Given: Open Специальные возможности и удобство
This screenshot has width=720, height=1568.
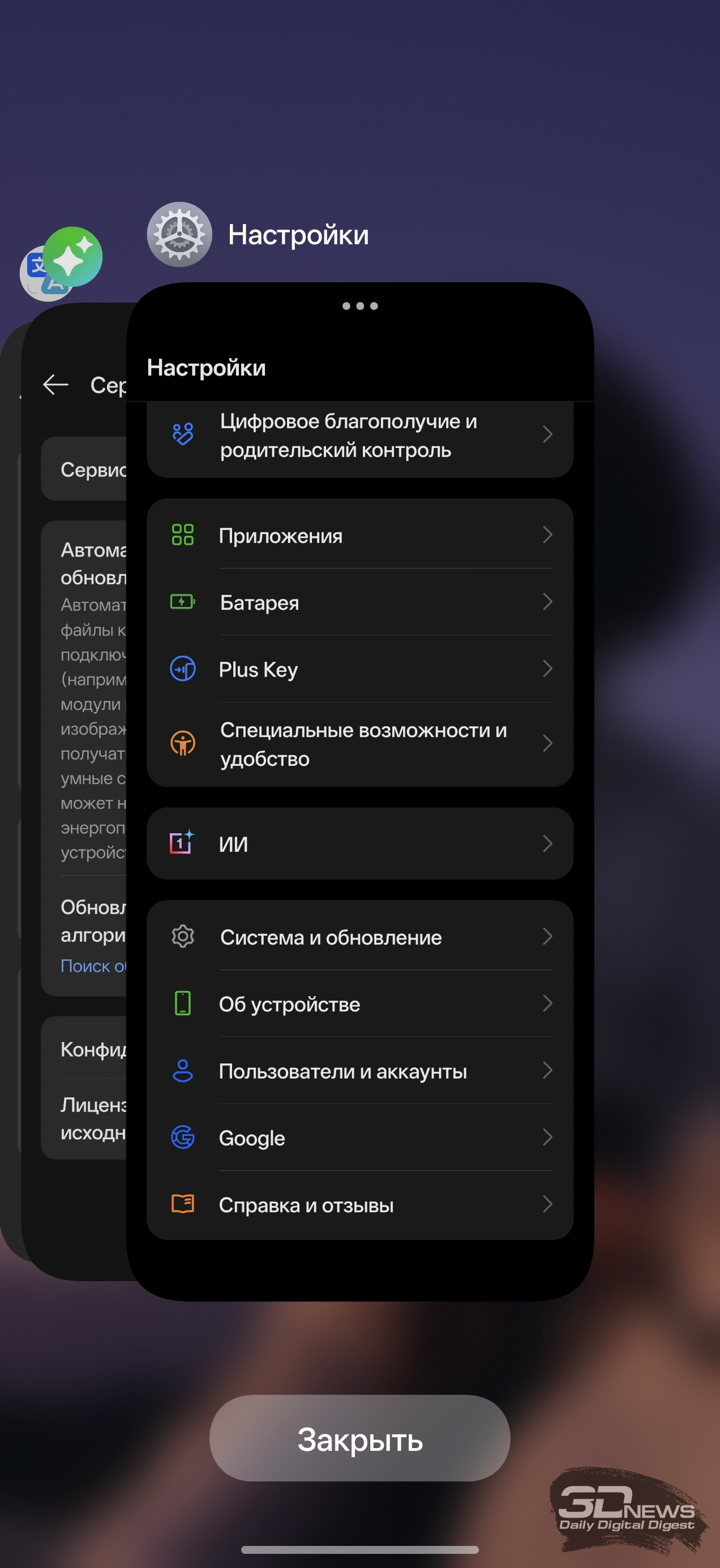Looking at the screenshot, I should click(x=359, y=744).
